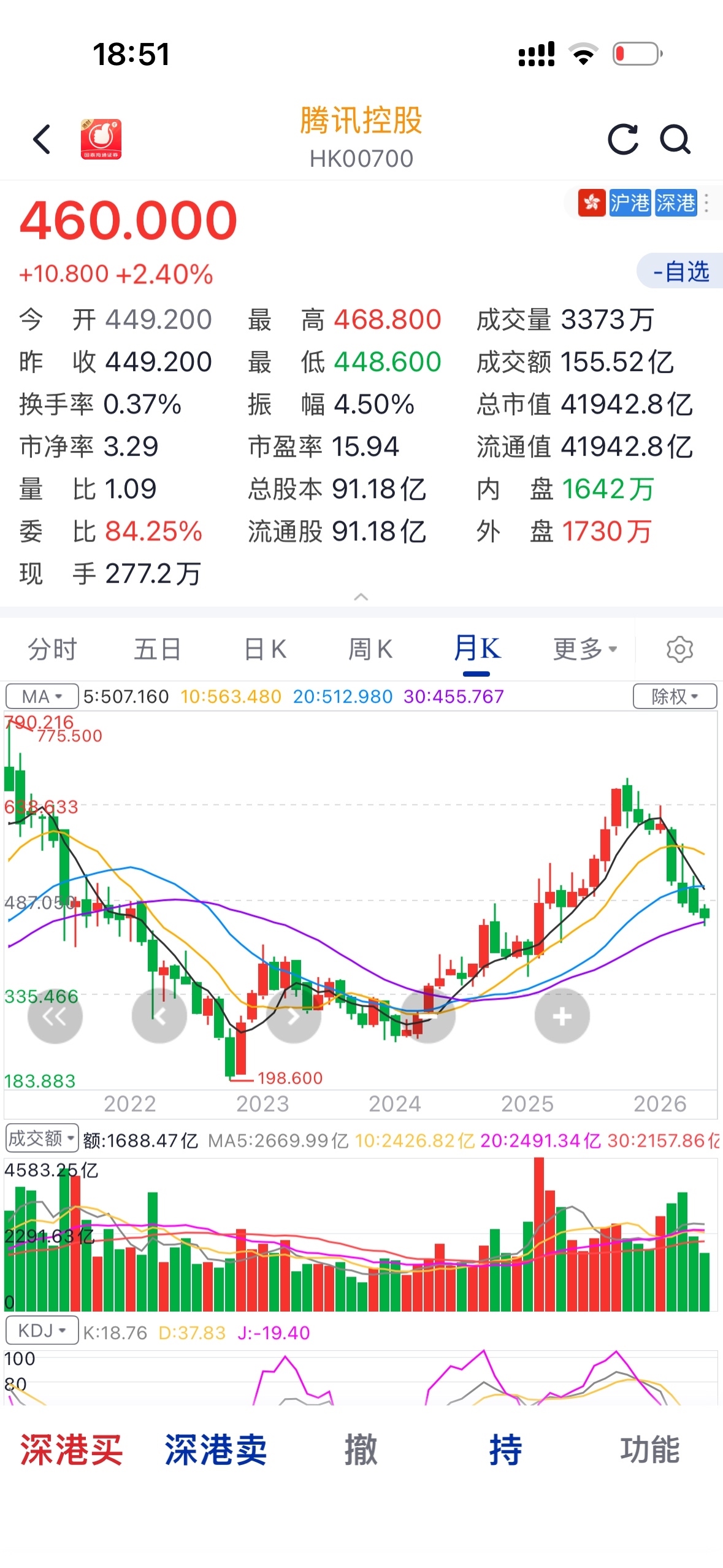
Task: Refresh the stock quote
Action: [x=623, y=139]
